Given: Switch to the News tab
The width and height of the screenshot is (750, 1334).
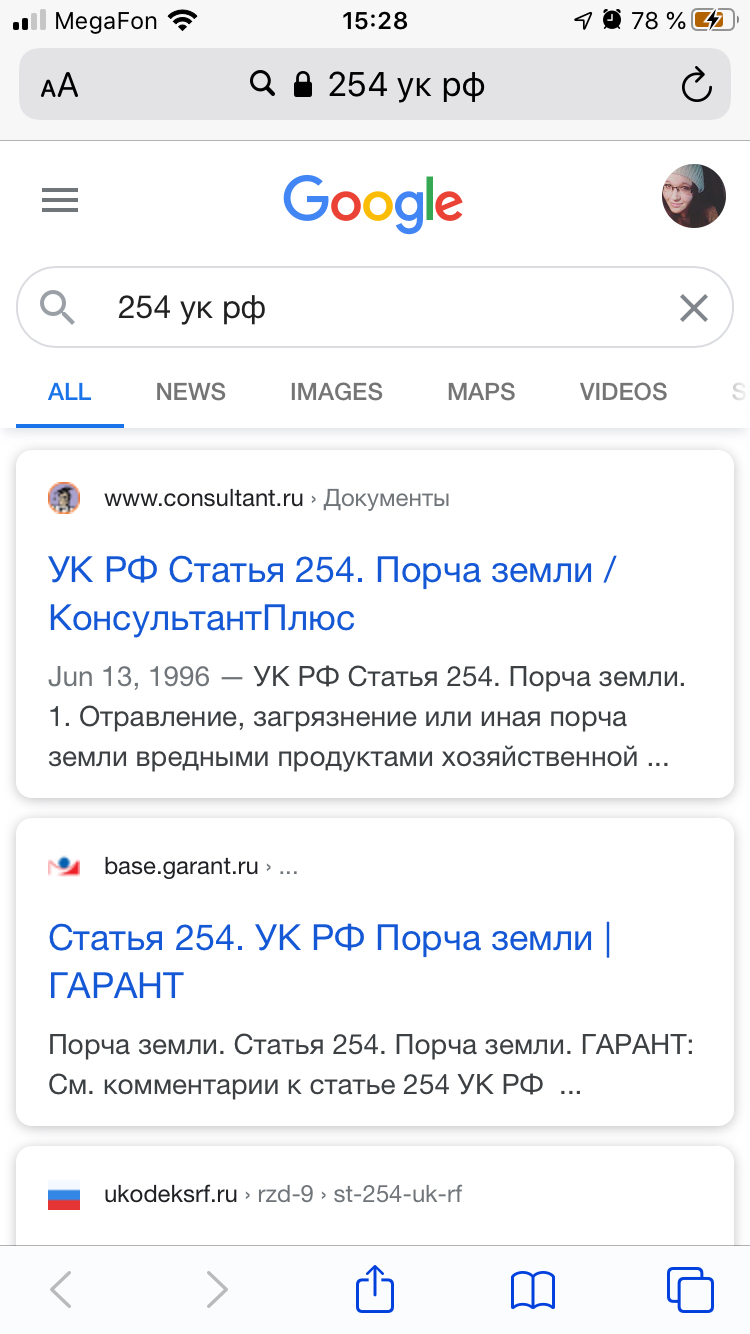Looking at the screenshot, I should coord(190,391).
